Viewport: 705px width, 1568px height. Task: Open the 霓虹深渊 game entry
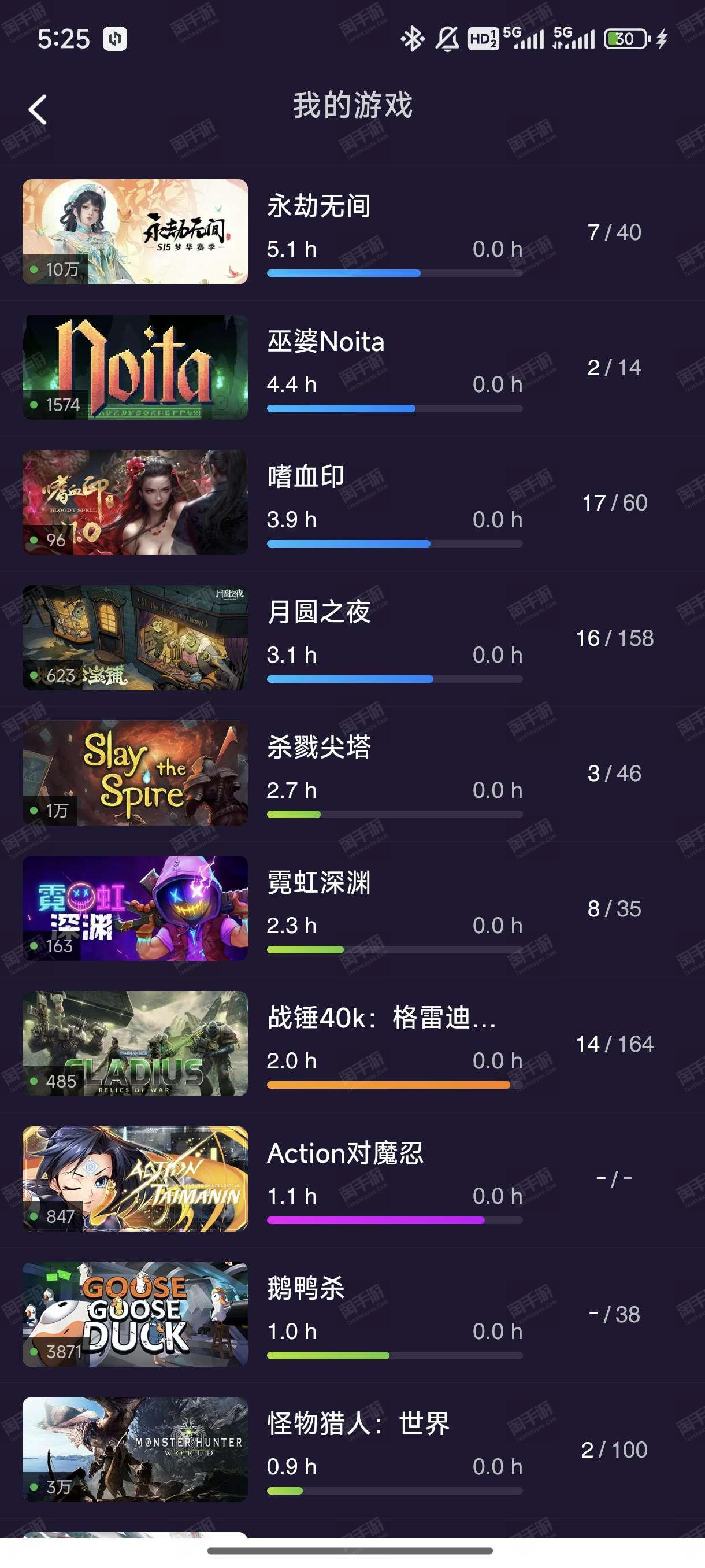(352, 908)
